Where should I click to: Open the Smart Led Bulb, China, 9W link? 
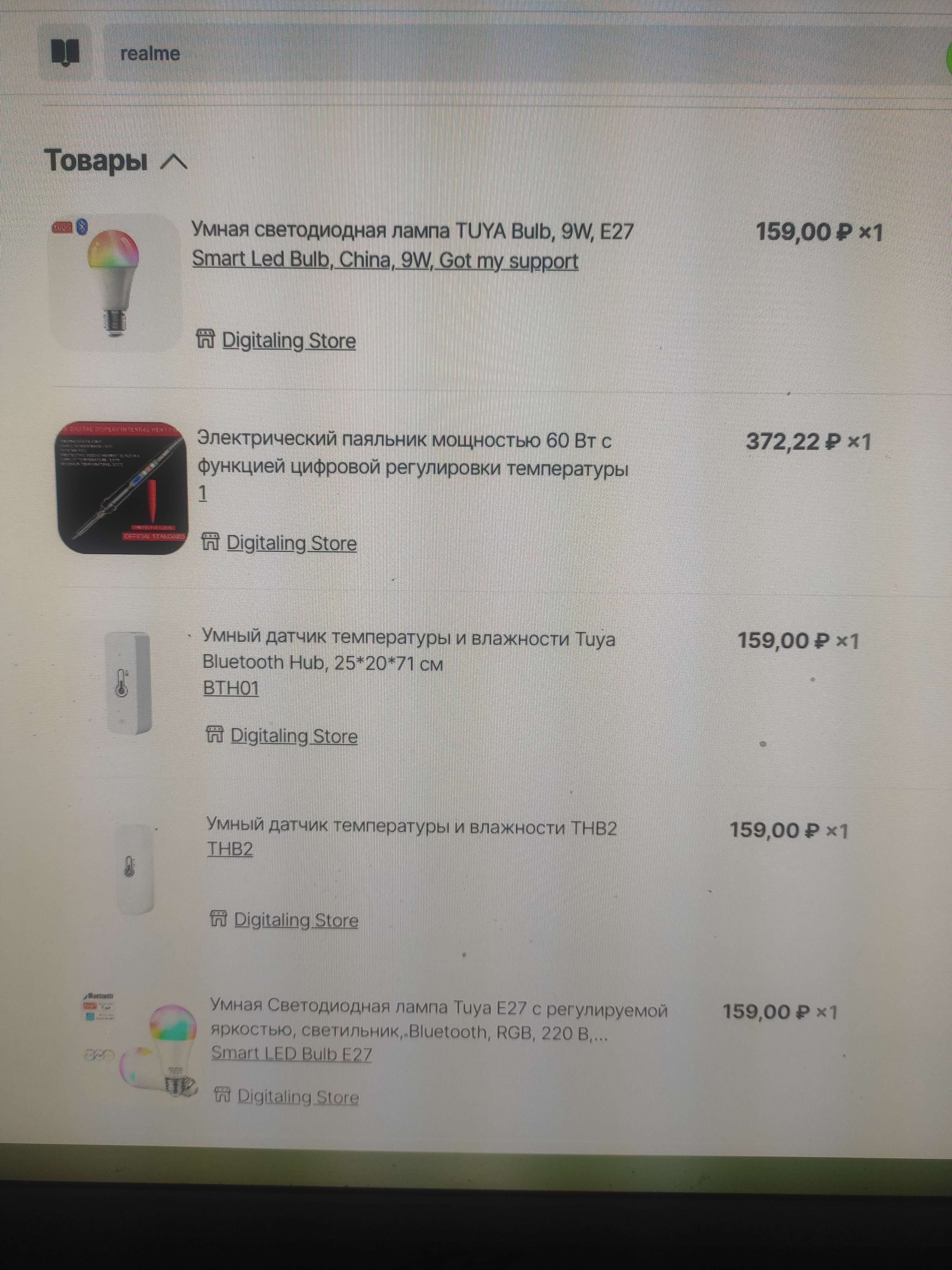point(385,260)
